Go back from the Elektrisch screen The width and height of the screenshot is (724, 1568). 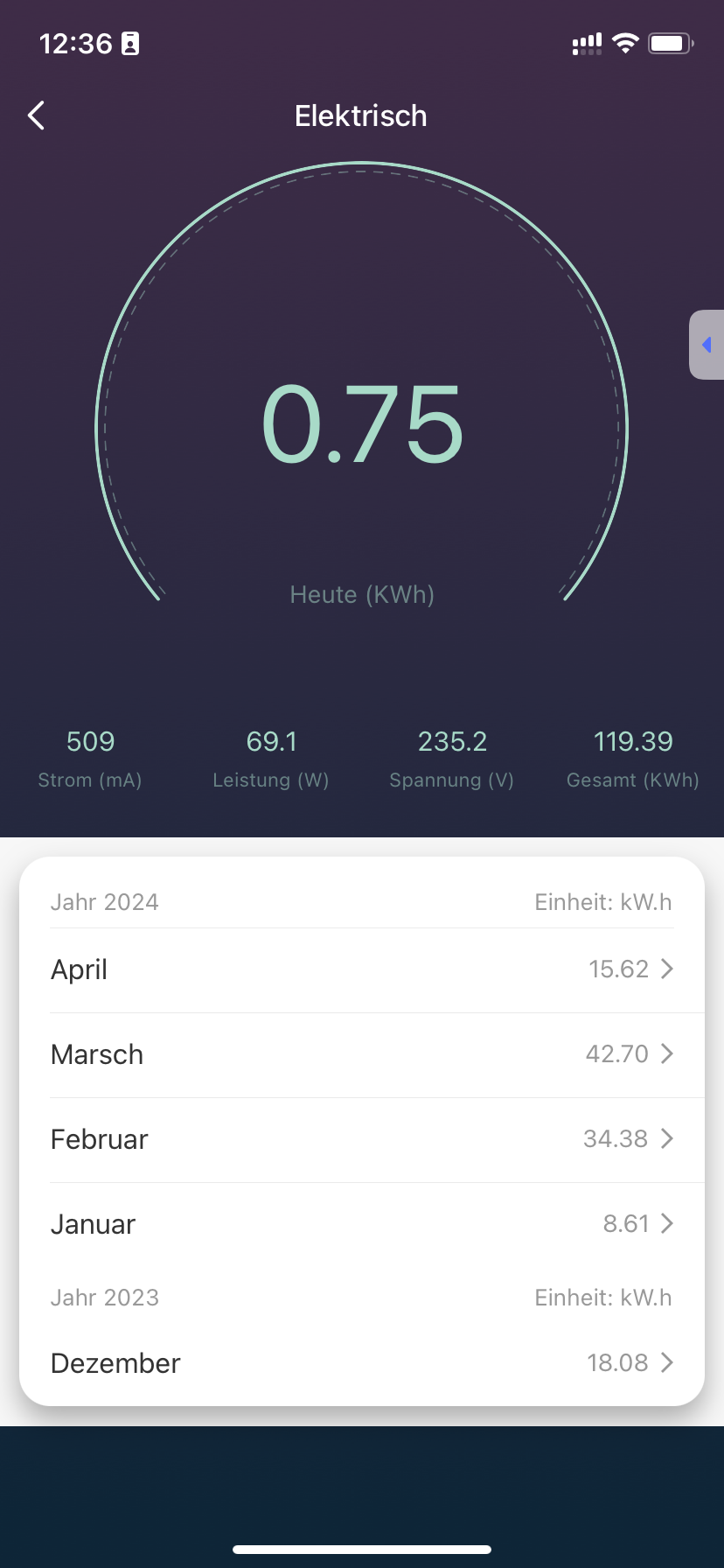click(37, 115)
